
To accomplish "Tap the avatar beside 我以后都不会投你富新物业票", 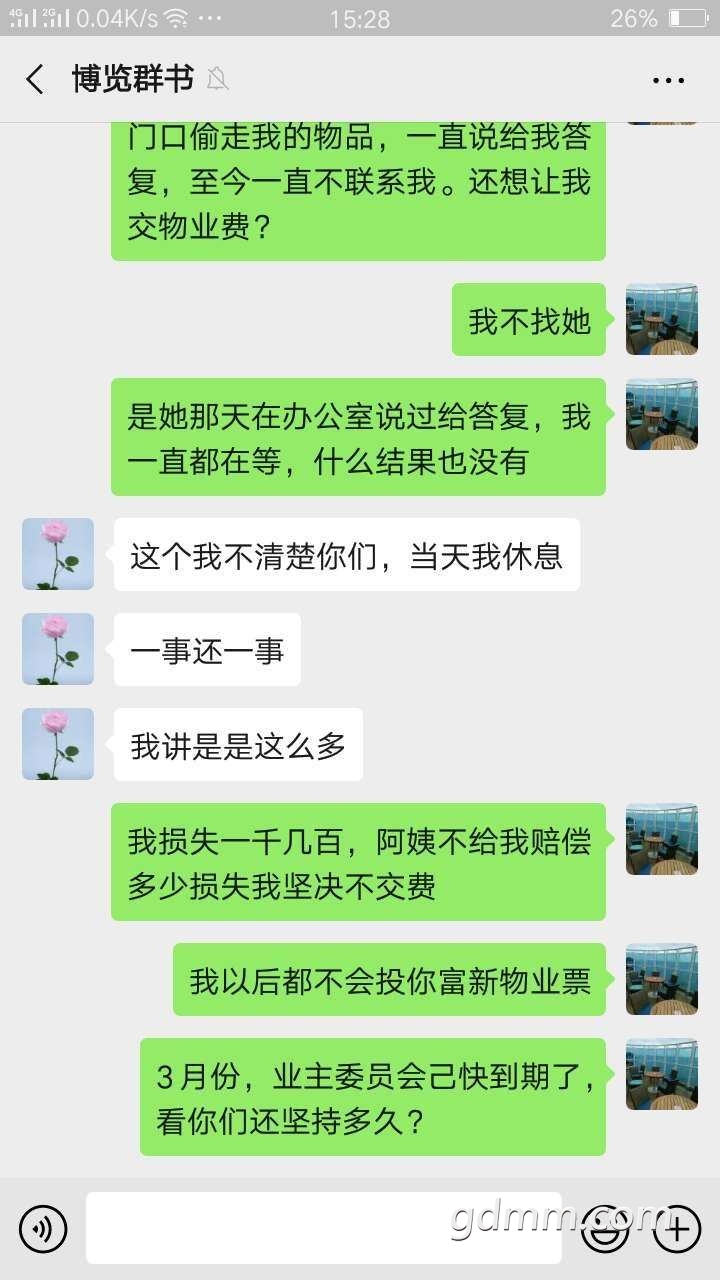I will 662,979.
